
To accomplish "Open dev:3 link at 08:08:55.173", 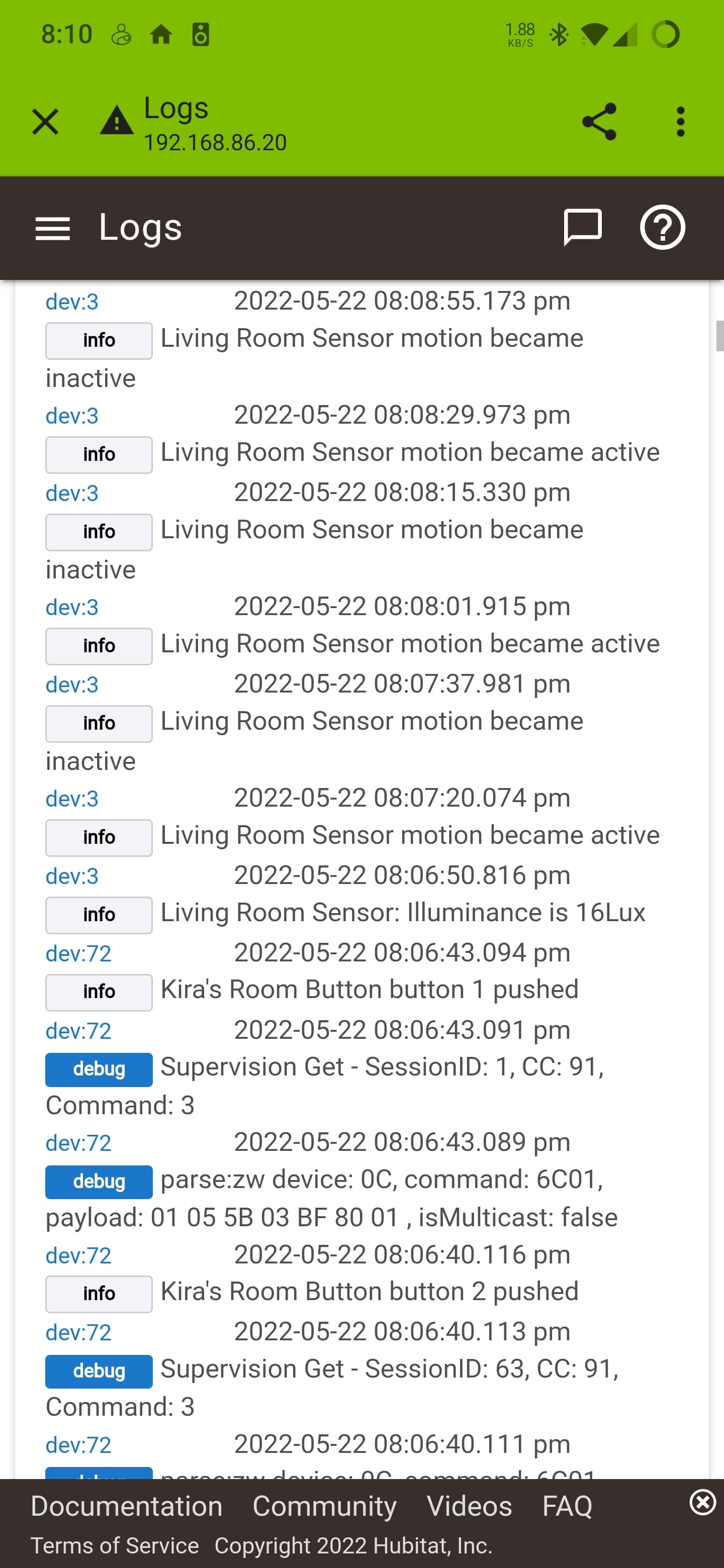I will (72, 302).
